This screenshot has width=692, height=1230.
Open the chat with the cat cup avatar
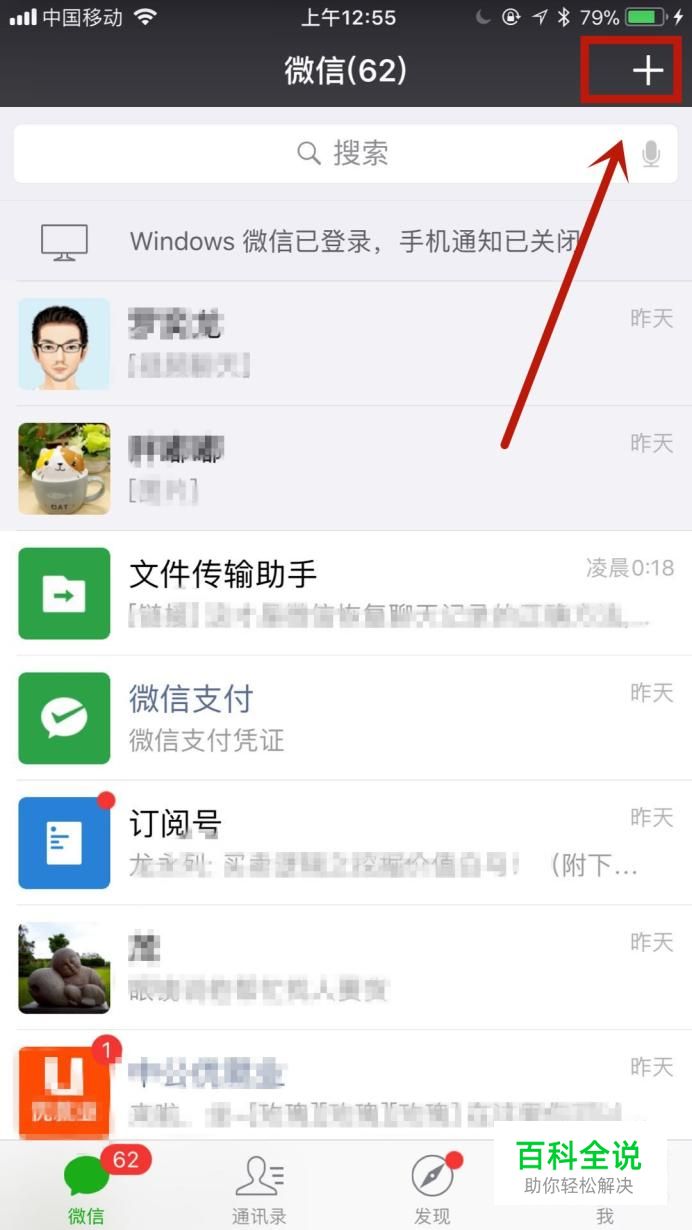pyautogui.click(x=345, y=468)
